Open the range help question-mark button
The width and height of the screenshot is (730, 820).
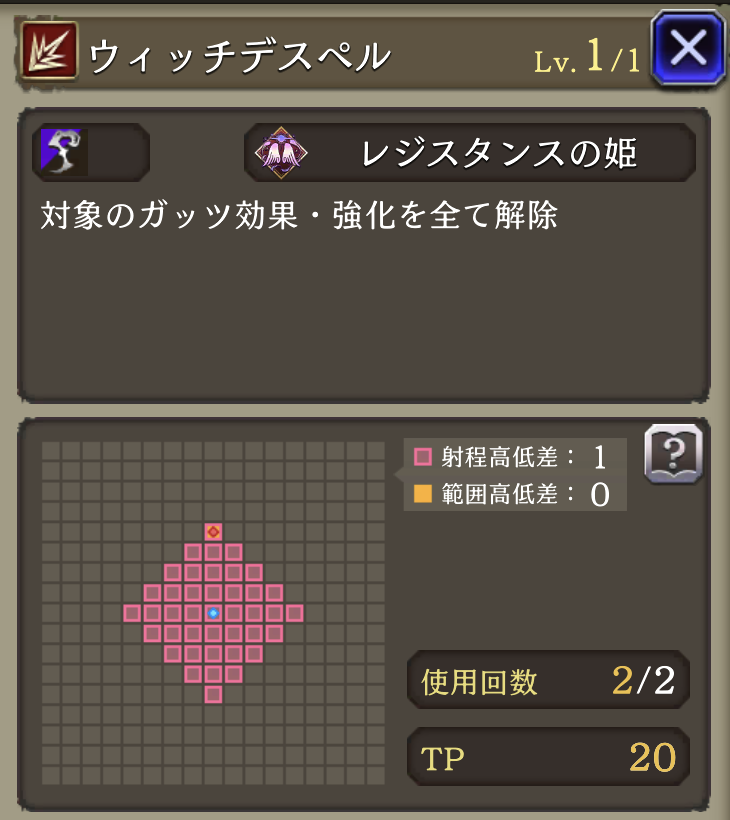(x=673, y=456)
